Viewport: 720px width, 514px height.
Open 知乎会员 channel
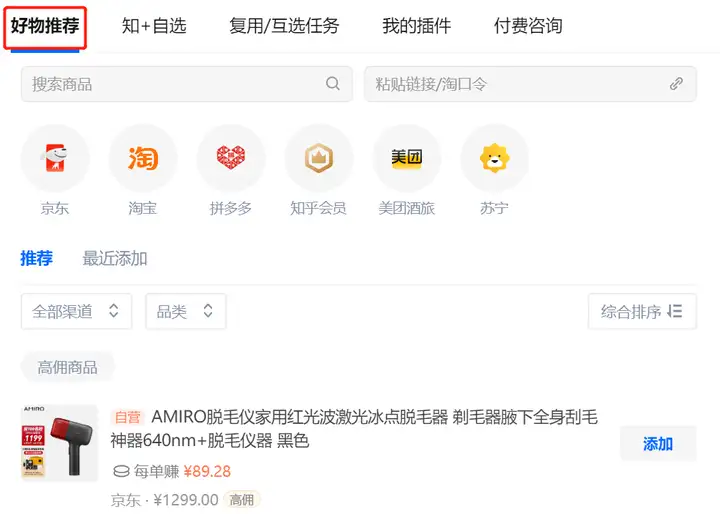318,158
